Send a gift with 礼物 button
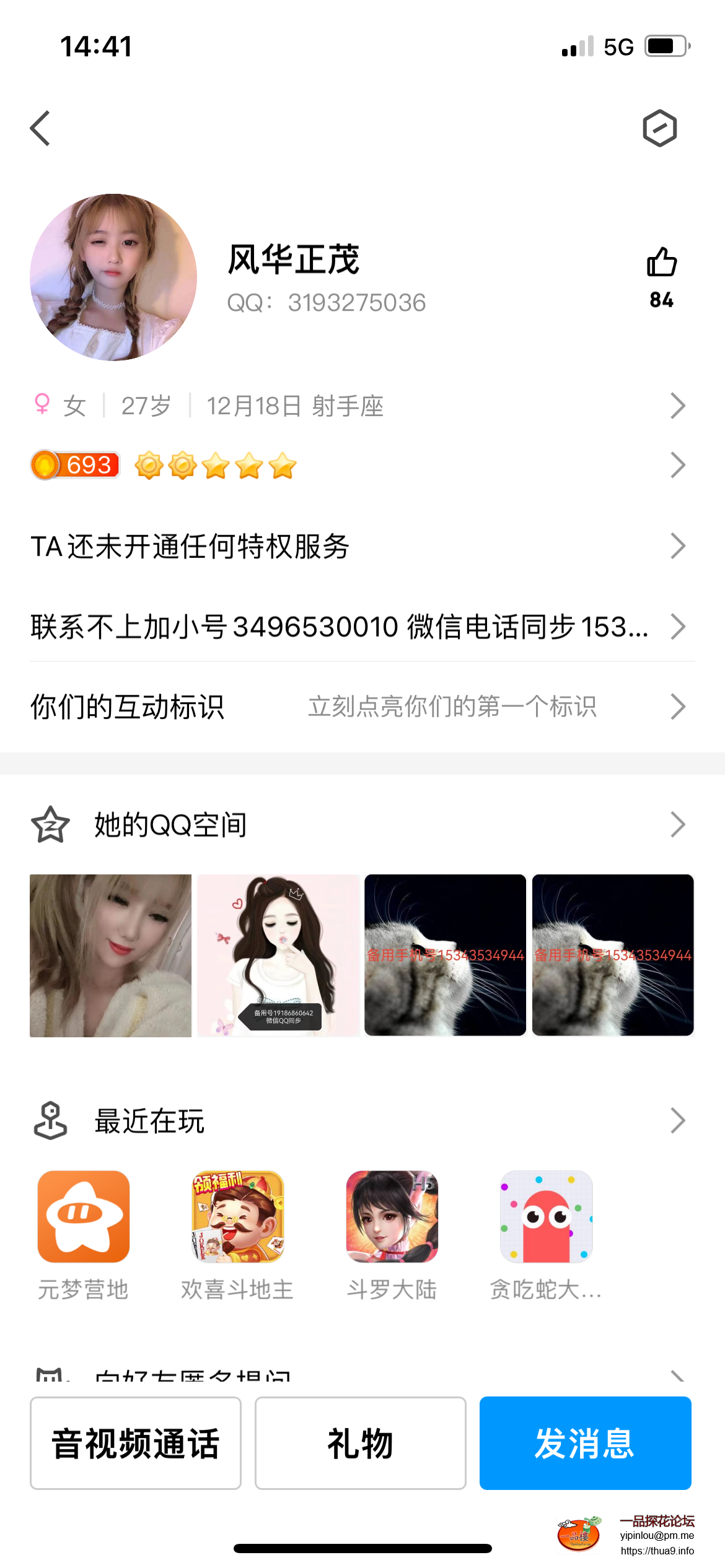This screenshot has width=725, height=1568. pos(360,1443)
